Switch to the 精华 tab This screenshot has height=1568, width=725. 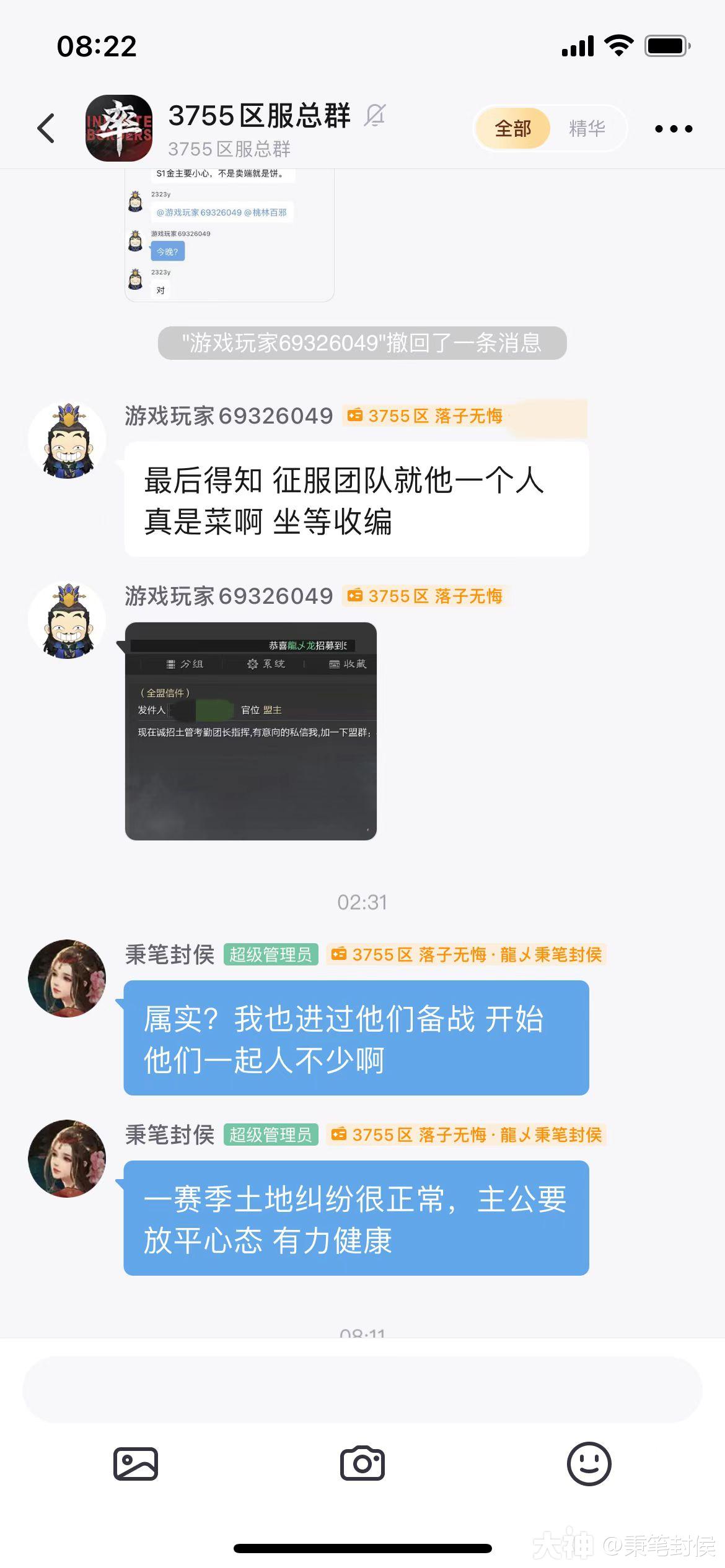[x=587, y=128]
